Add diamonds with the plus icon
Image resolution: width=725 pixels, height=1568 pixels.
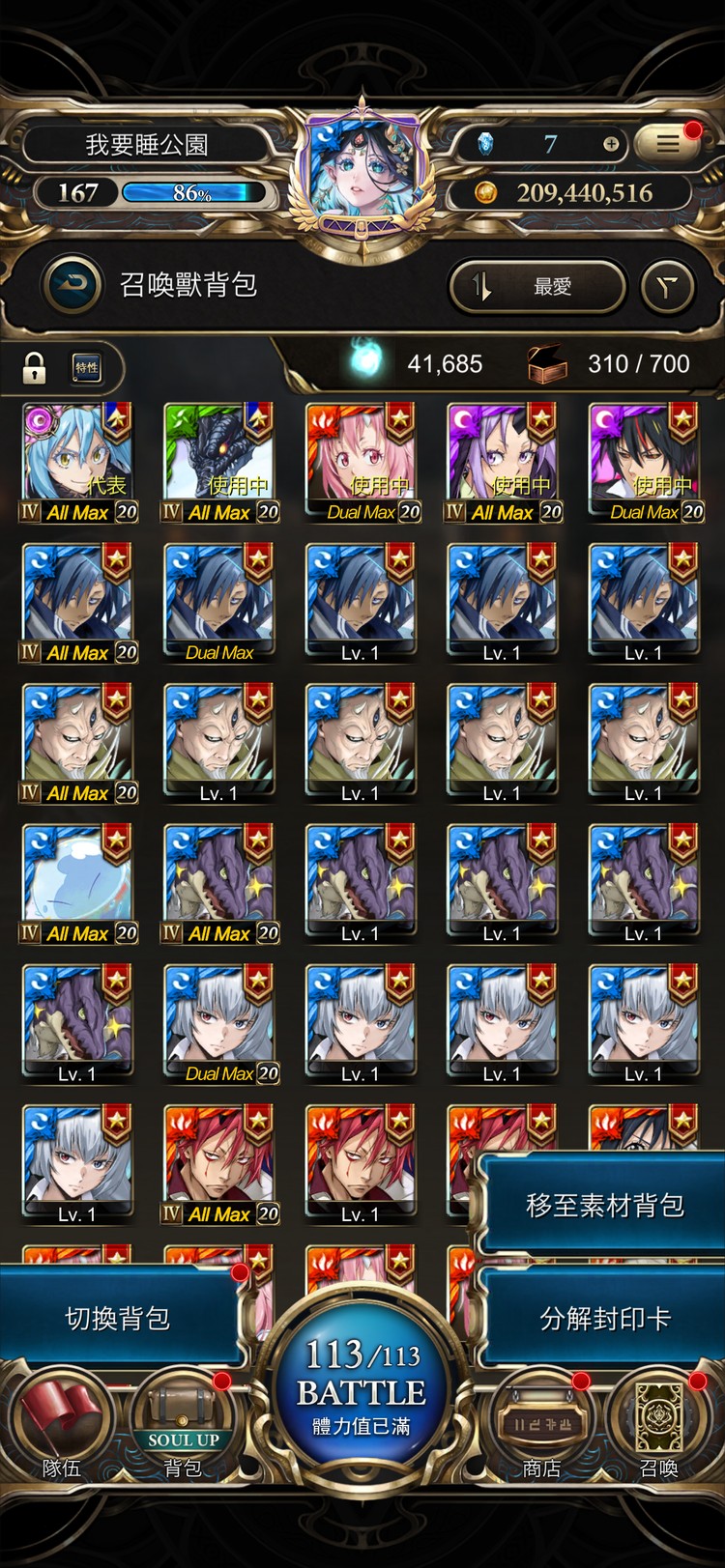[610, 144]
